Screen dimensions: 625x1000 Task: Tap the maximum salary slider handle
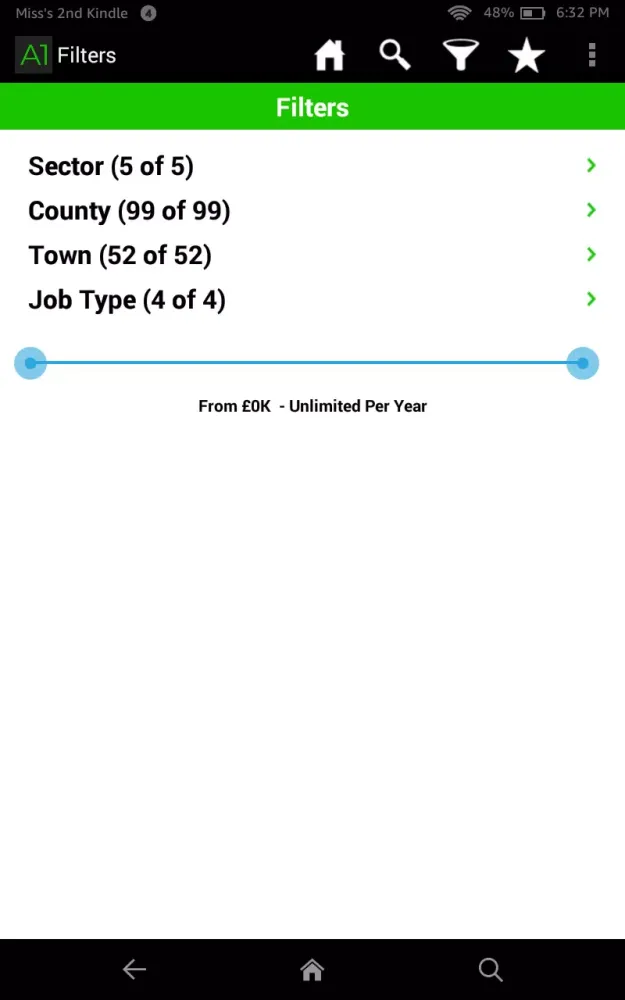tap(582, 363)
